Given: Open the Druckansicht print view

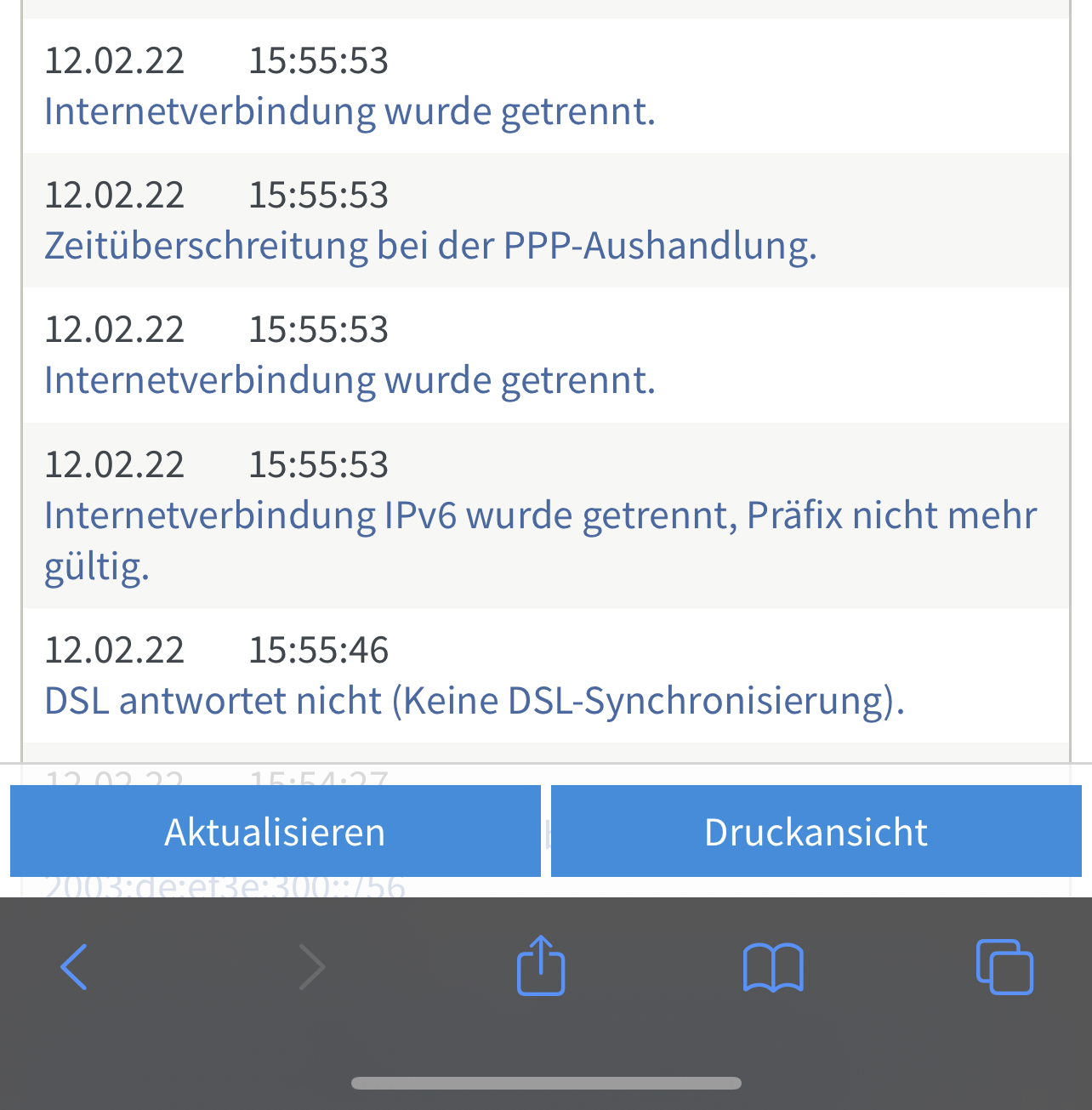Looking at the screenshot, I should tap(816, 831).
